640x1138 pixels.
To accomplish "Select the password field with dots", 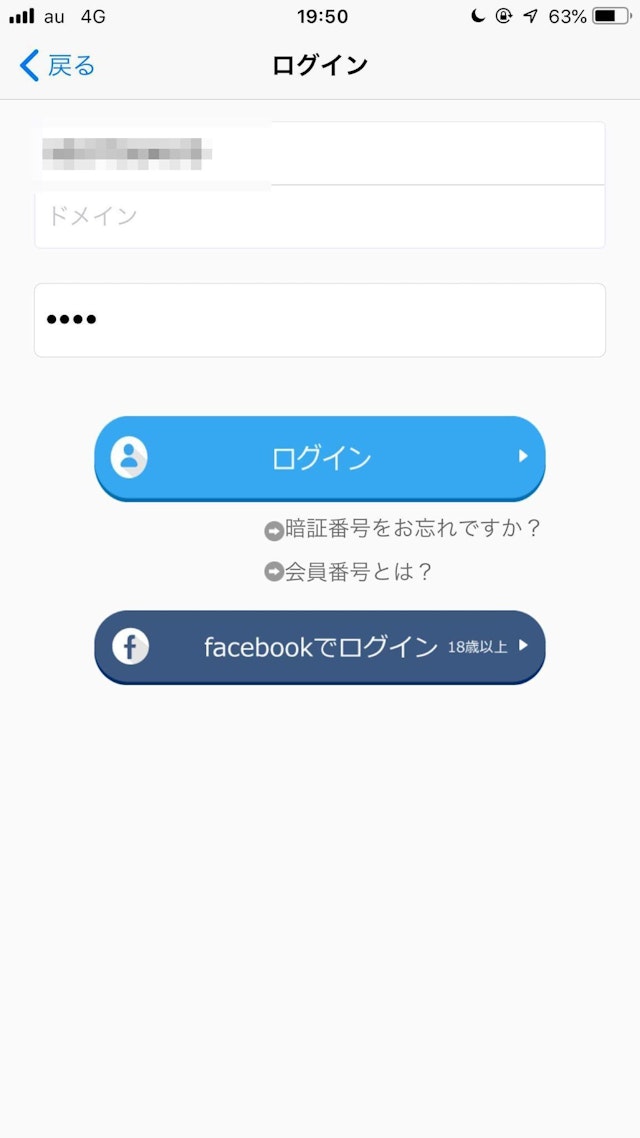I will tap(320, 320).
